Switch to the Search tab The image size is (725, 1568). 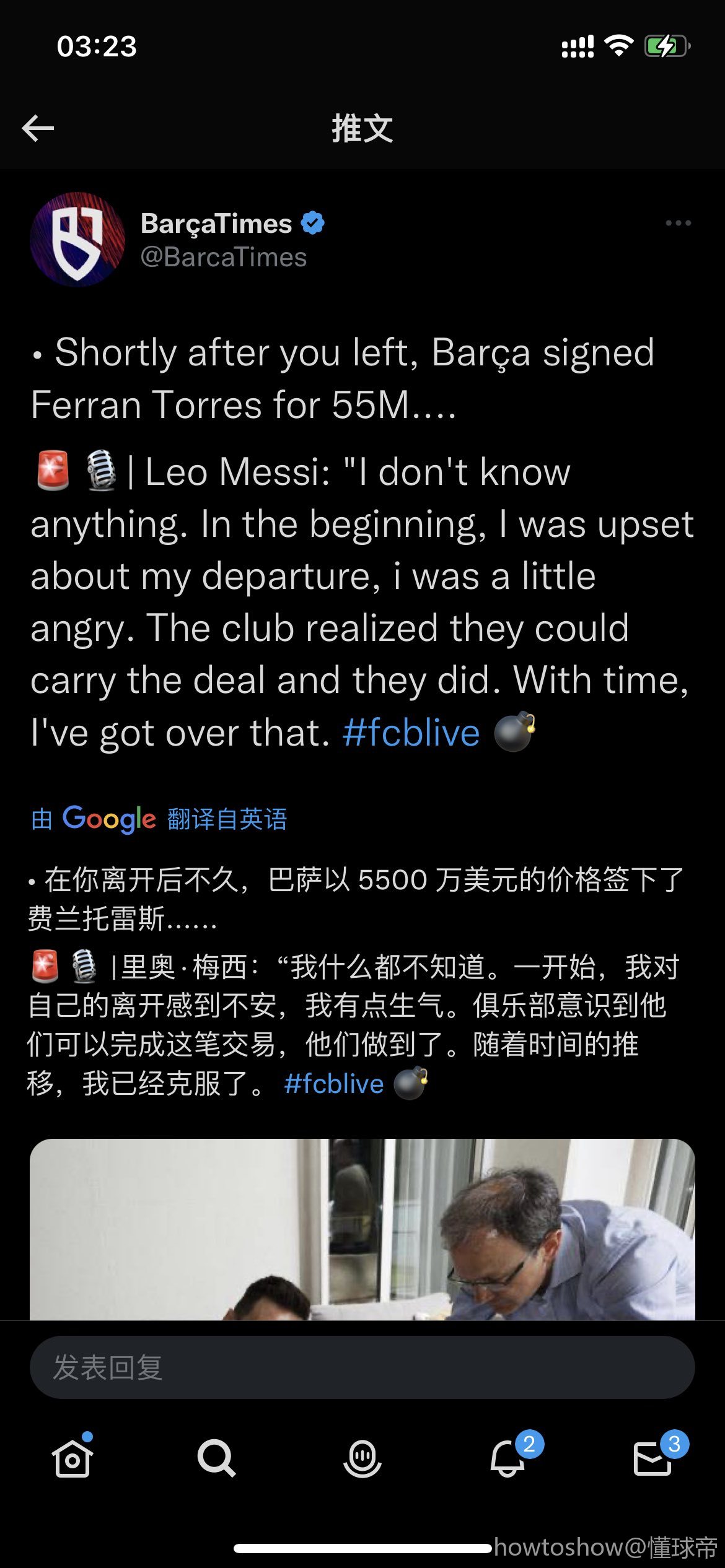216,1458
